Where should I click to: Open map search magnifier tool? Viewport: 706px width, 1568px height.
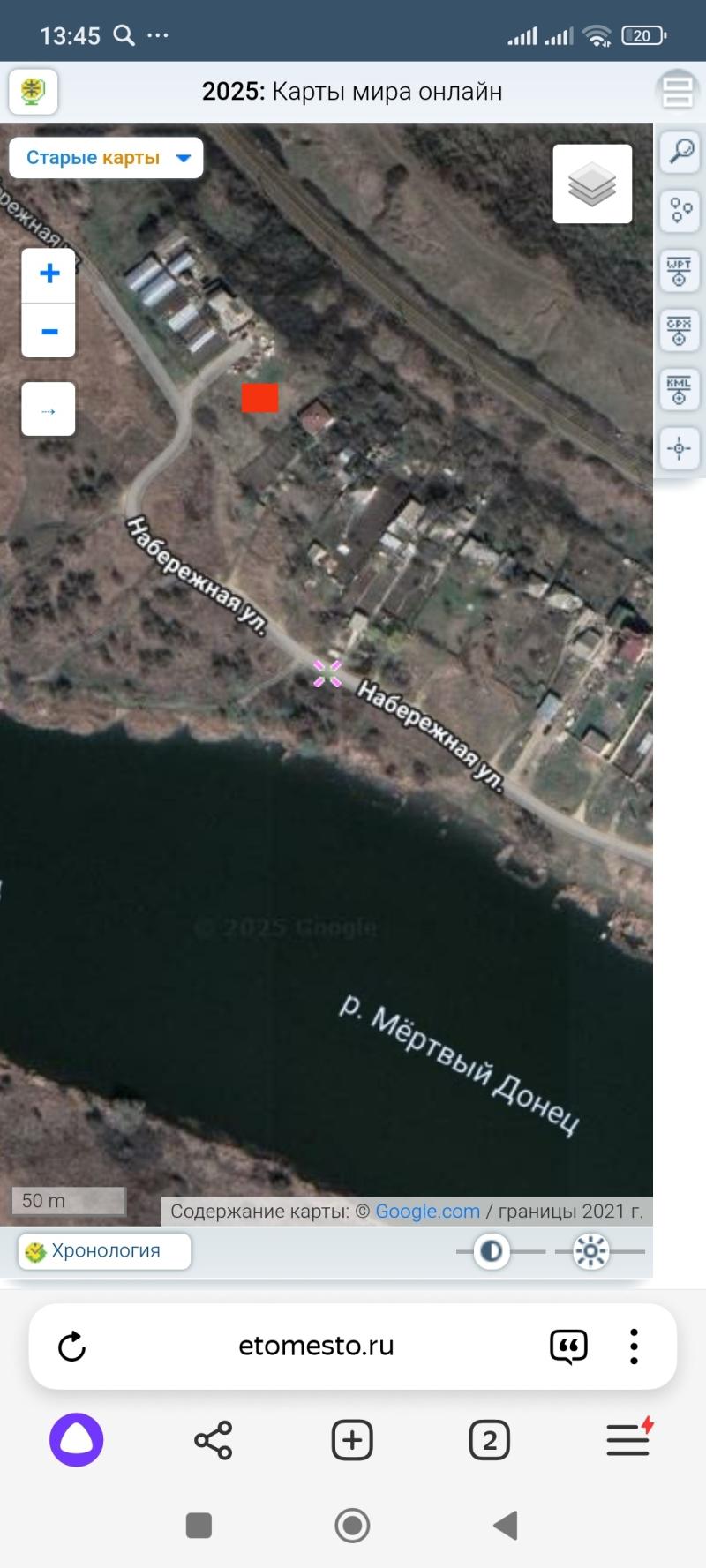(x=680, y=151)
